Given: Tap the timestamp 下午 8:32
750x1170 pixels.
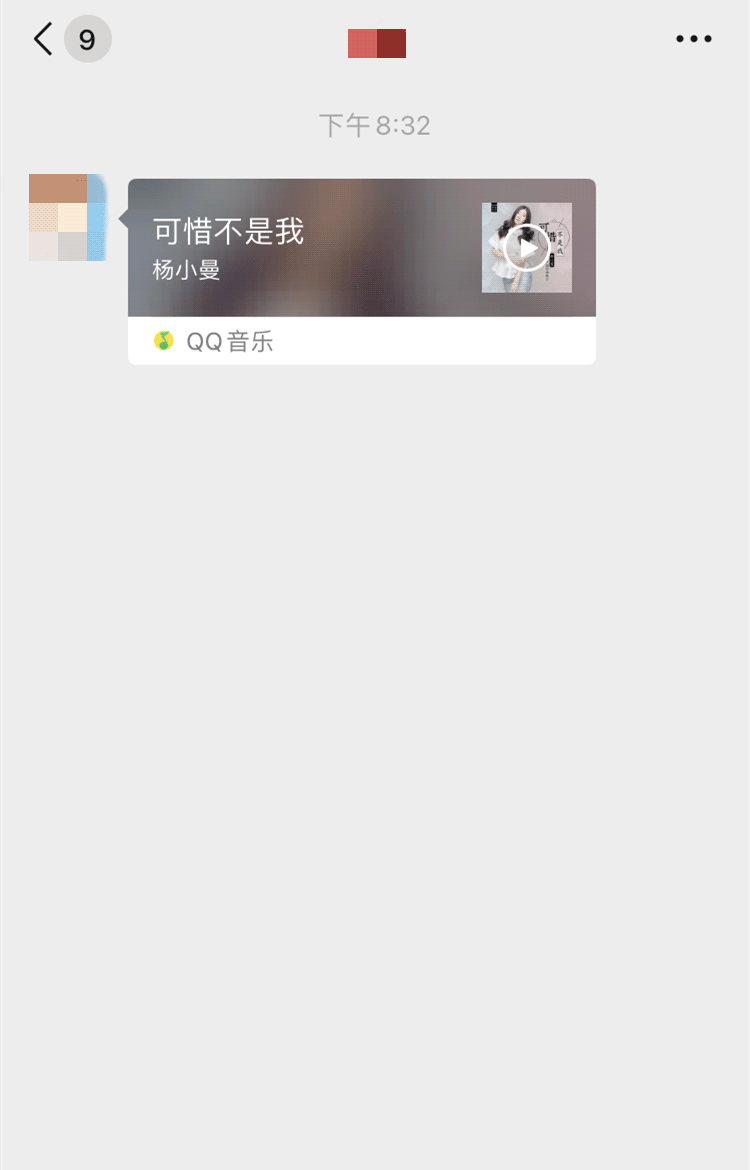Looking at the screenshot, I should [x=375, y=124].
